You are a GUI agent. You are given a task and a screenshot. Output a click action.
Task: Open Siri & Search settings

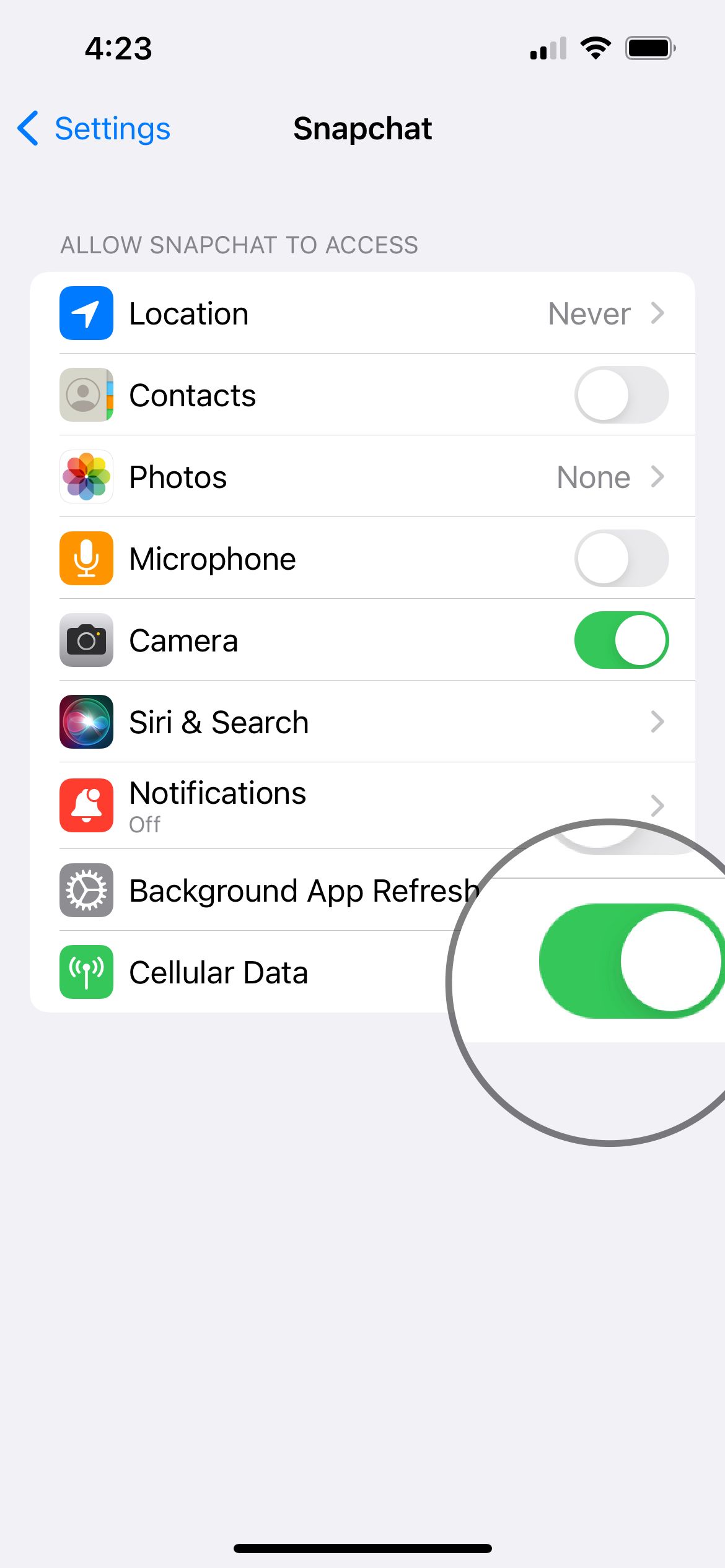[362, 722]
